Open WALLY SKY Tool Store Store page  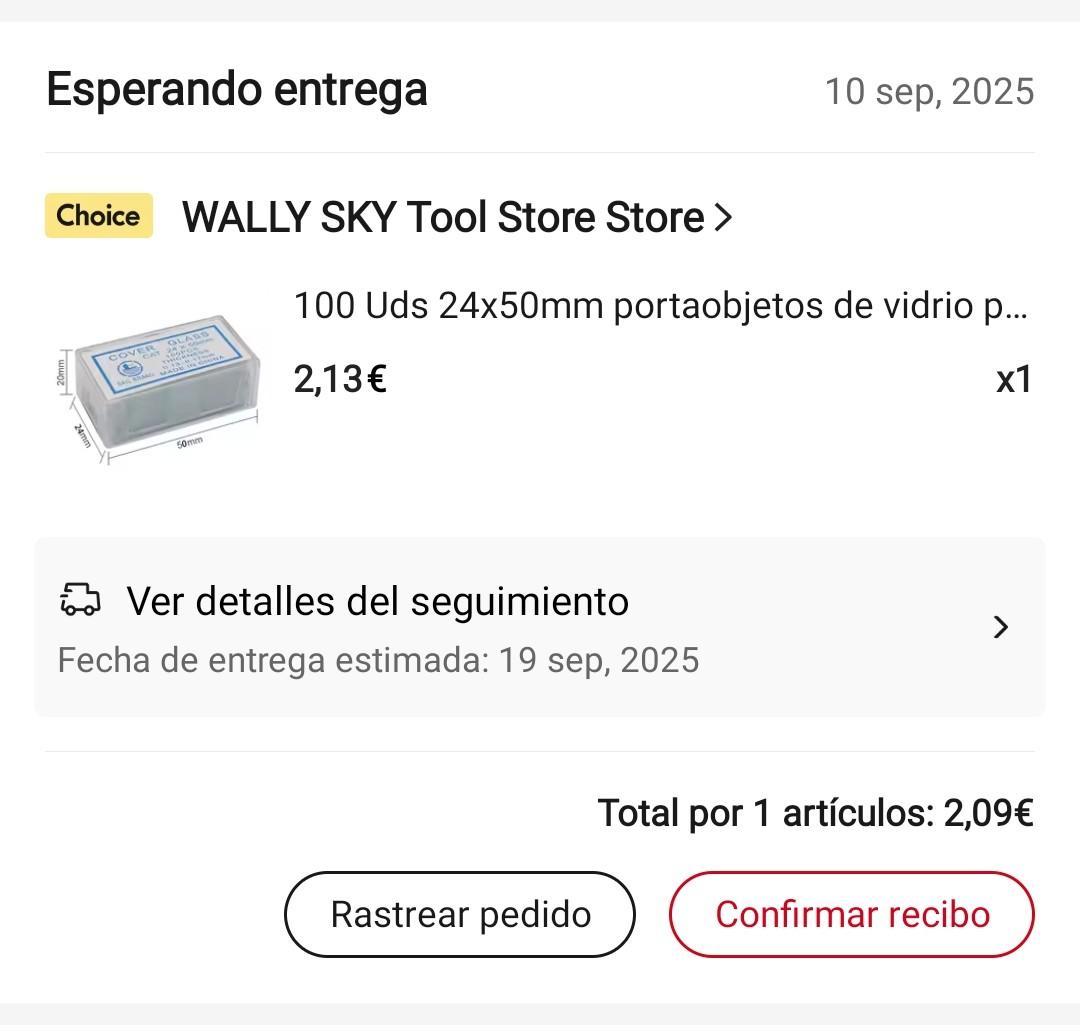tap(457, 217)
